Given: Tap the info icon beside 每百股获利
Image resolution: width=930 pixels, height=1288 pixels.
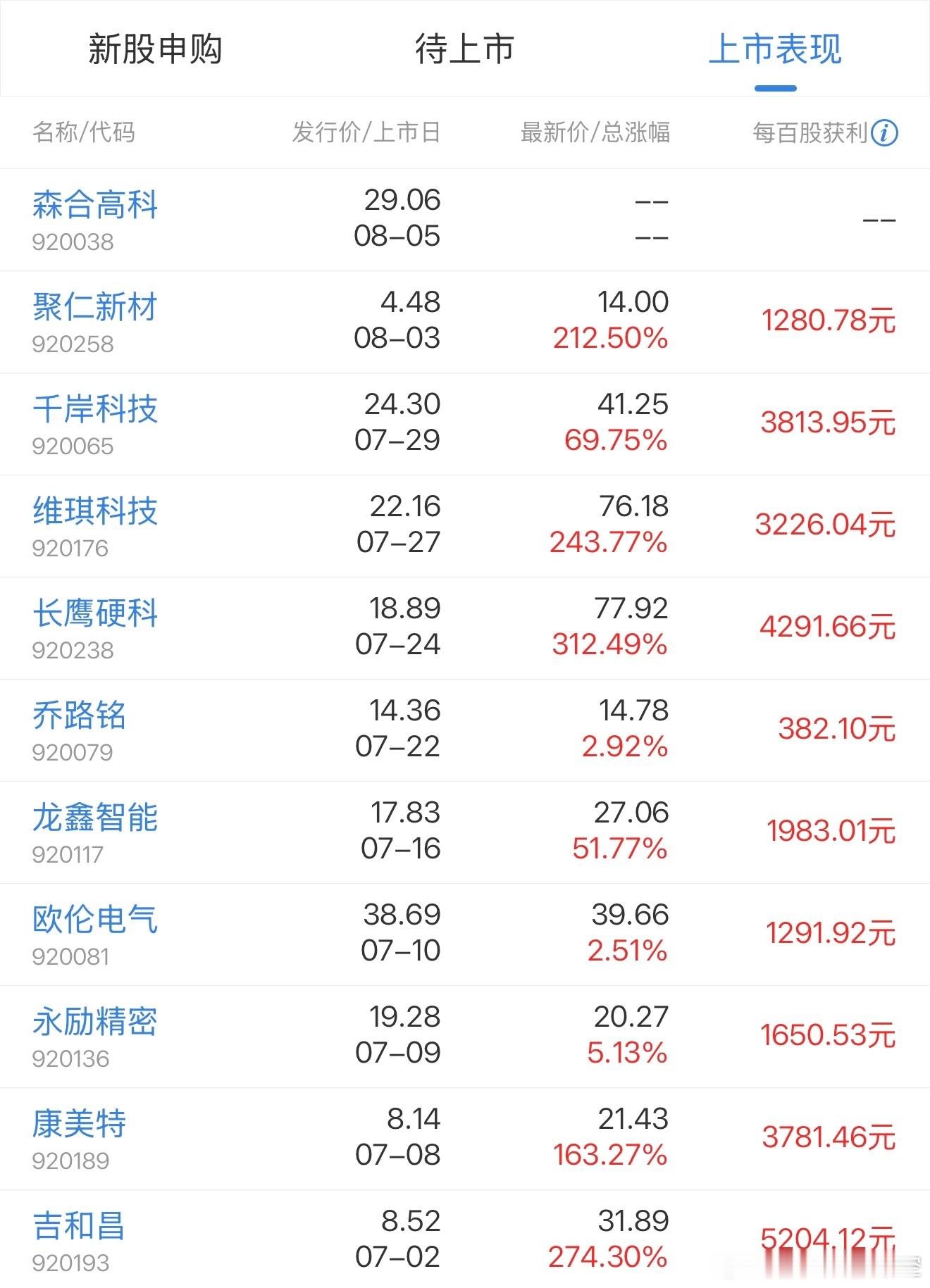Looking at the screenshot, I should coord(884,132).
